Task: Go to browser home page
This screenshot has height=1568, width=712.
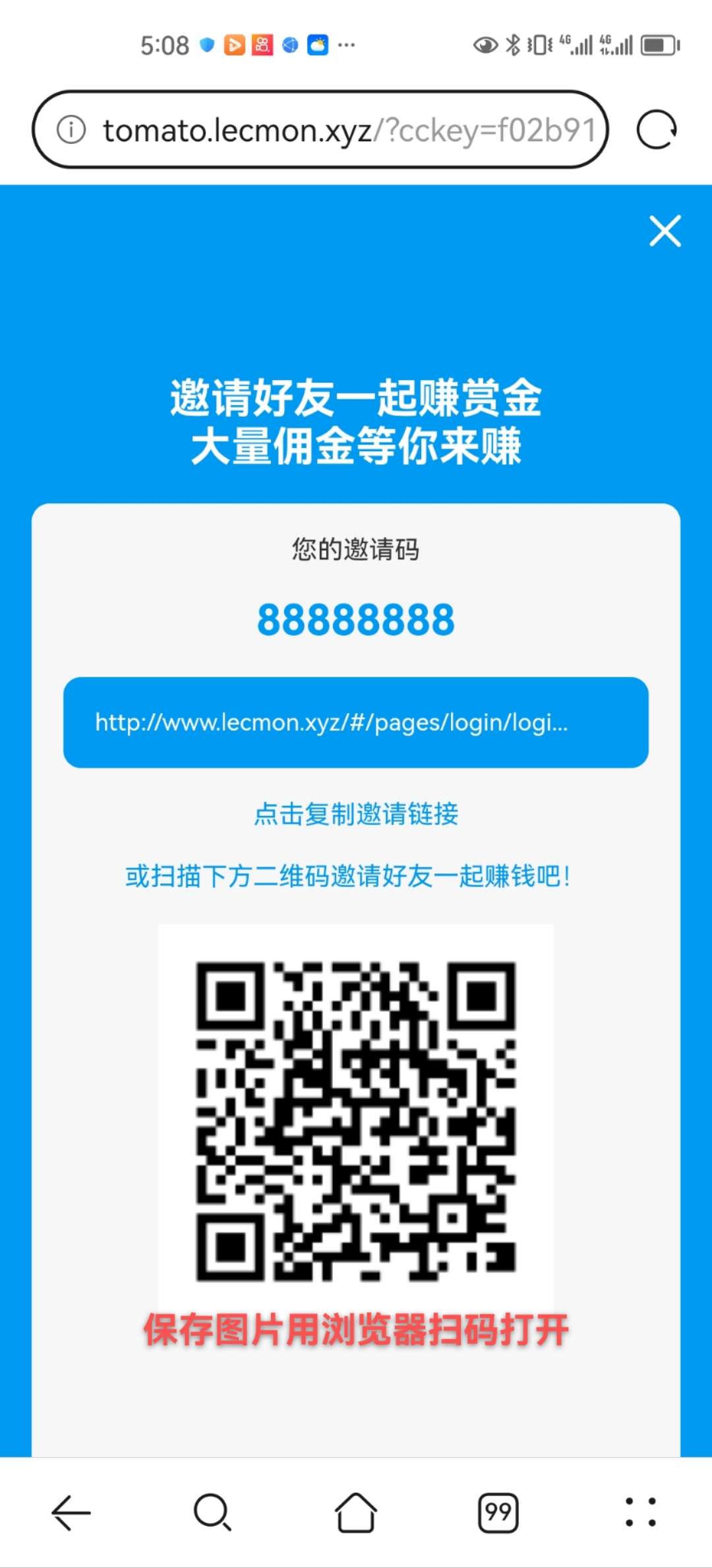Action: click(x=355, y=1512)
